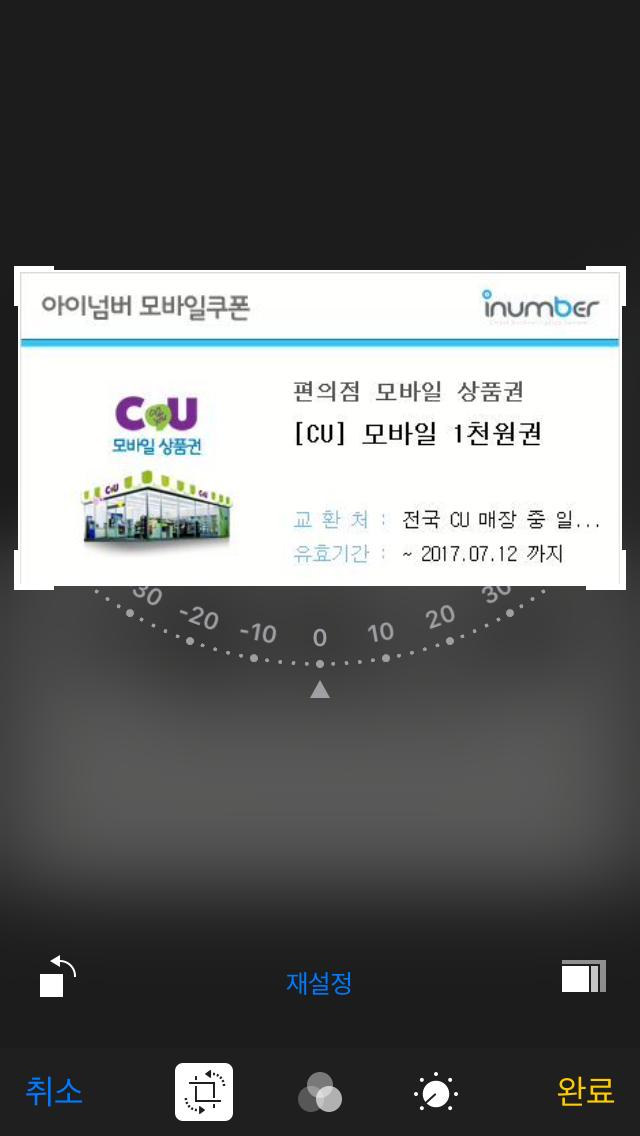Open the aspect ratio options
The image size is (640, 1136).
(583, 977)
